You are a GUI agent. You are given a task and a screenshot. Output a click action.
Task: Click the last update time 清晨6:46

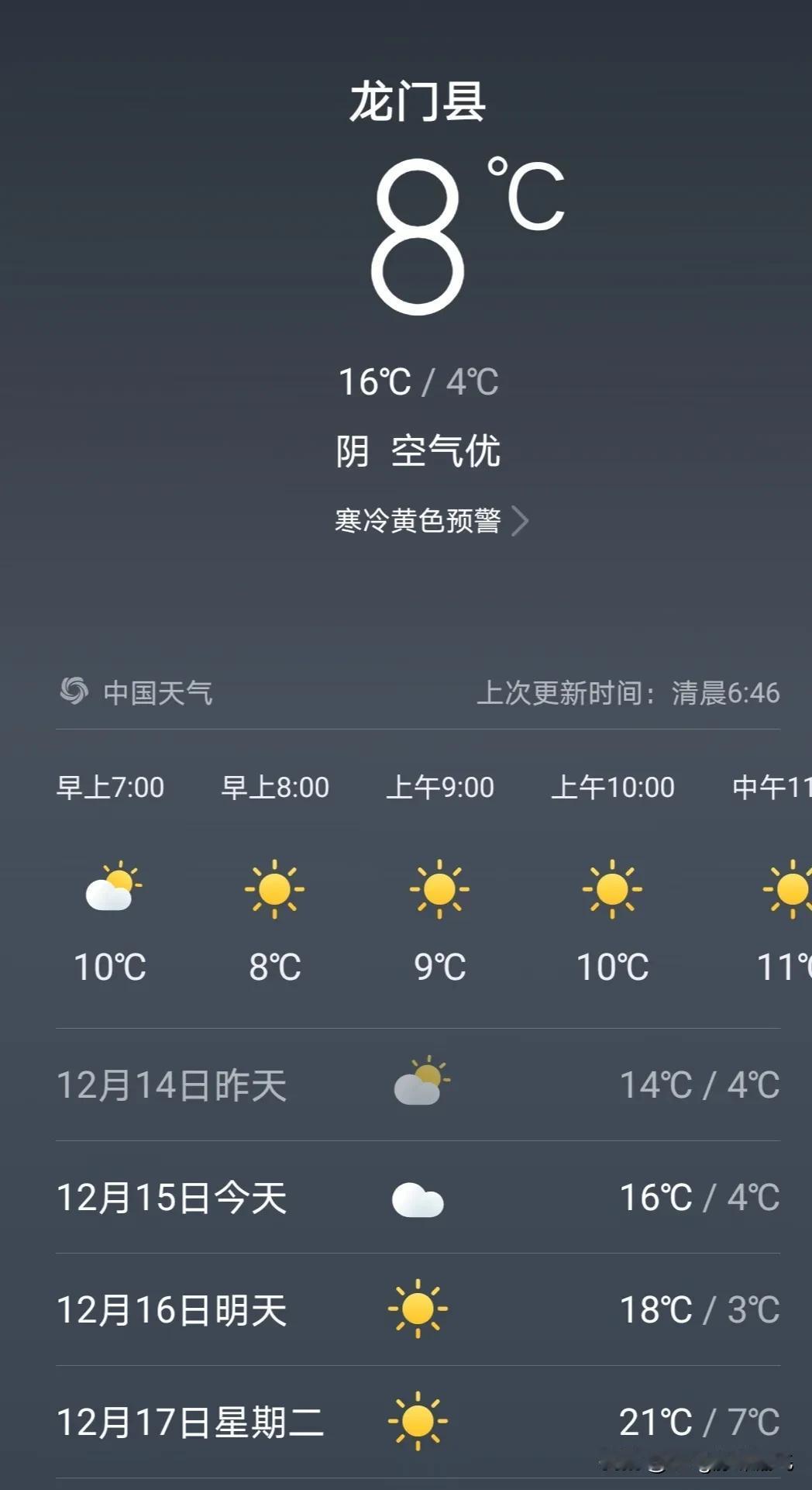(724, 693)
